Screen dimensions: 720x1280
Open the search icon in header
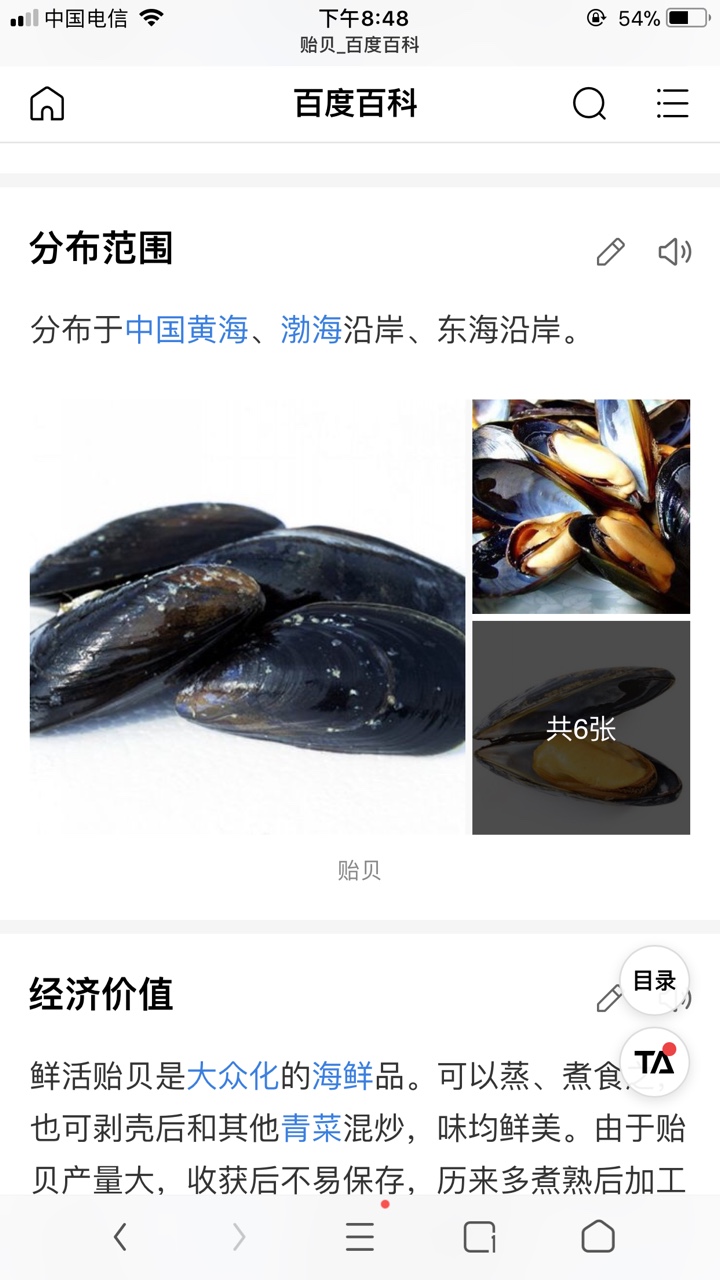click(x=589, y=103)
